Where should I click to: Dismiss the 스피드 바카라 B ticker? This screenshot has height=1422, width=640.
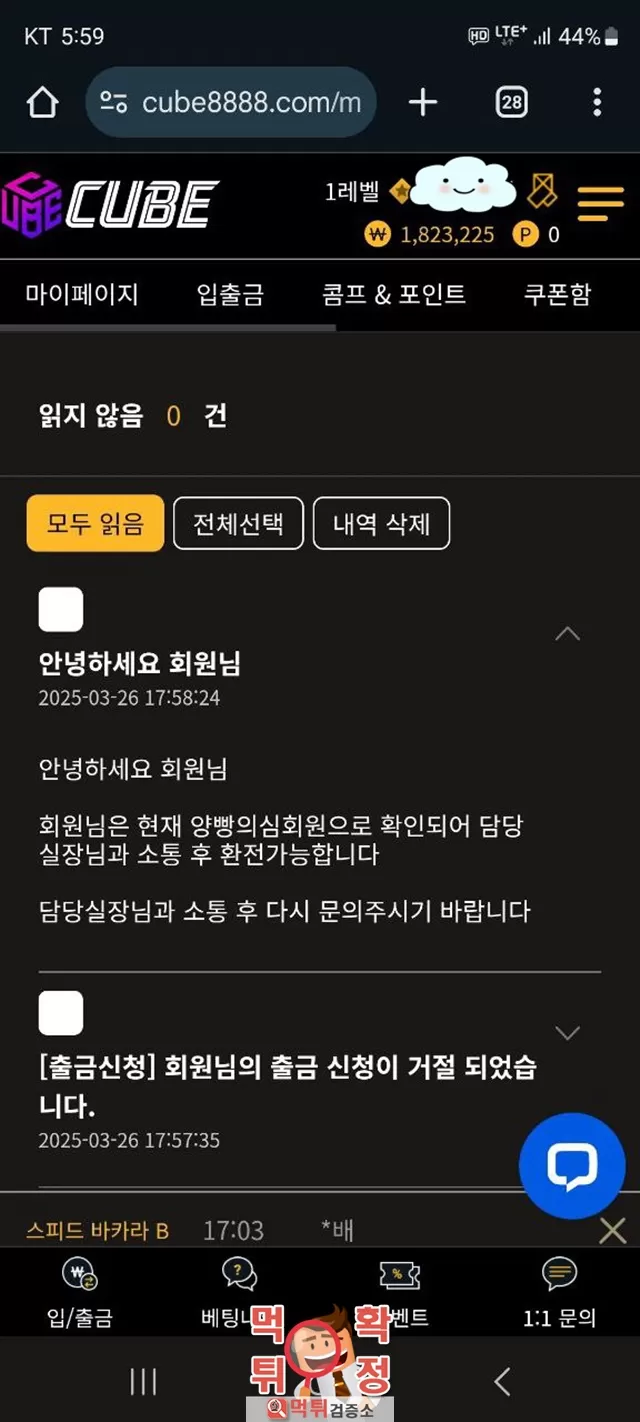(x=612, y=1231)
